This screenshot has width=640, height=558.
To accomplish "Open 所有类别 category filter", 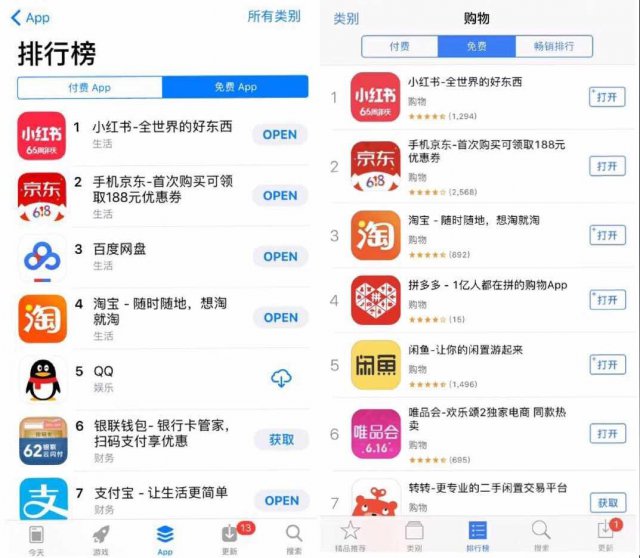I will (274, 17).
